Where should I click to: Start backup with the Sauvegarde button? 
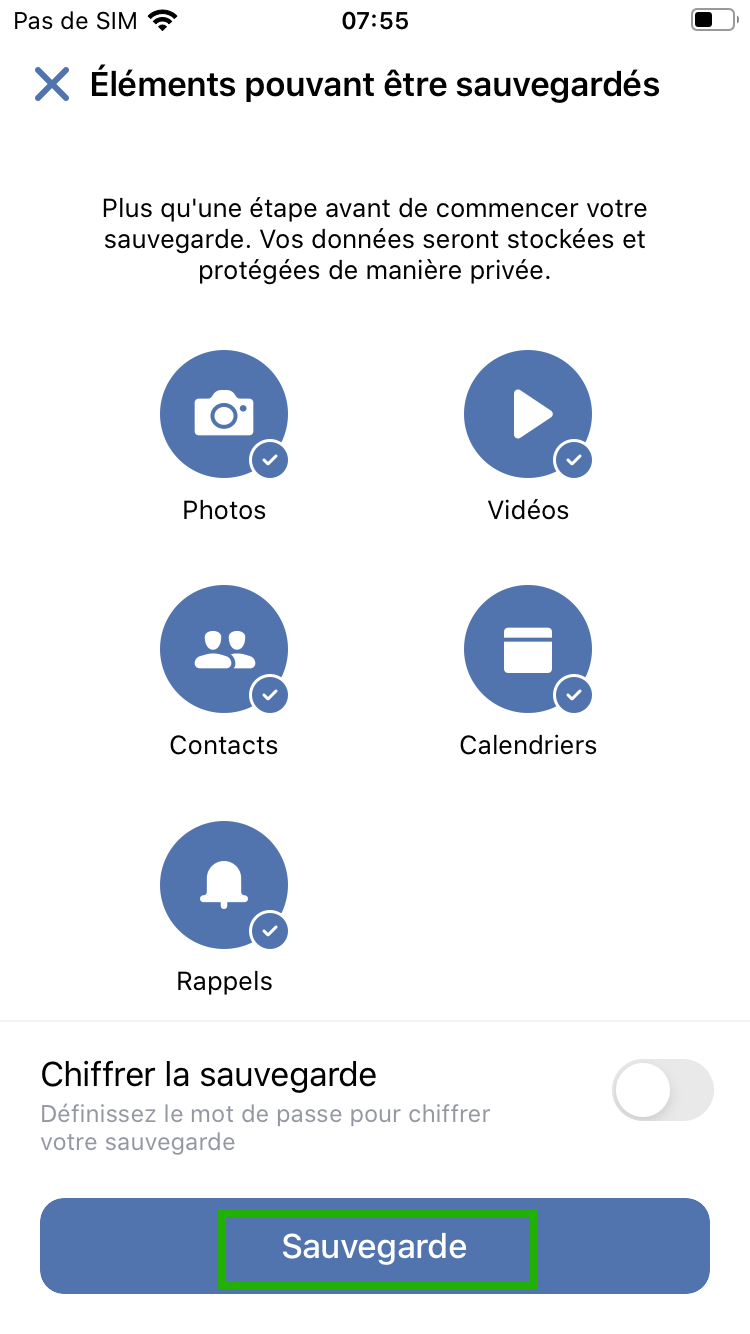coord(375,1246)
